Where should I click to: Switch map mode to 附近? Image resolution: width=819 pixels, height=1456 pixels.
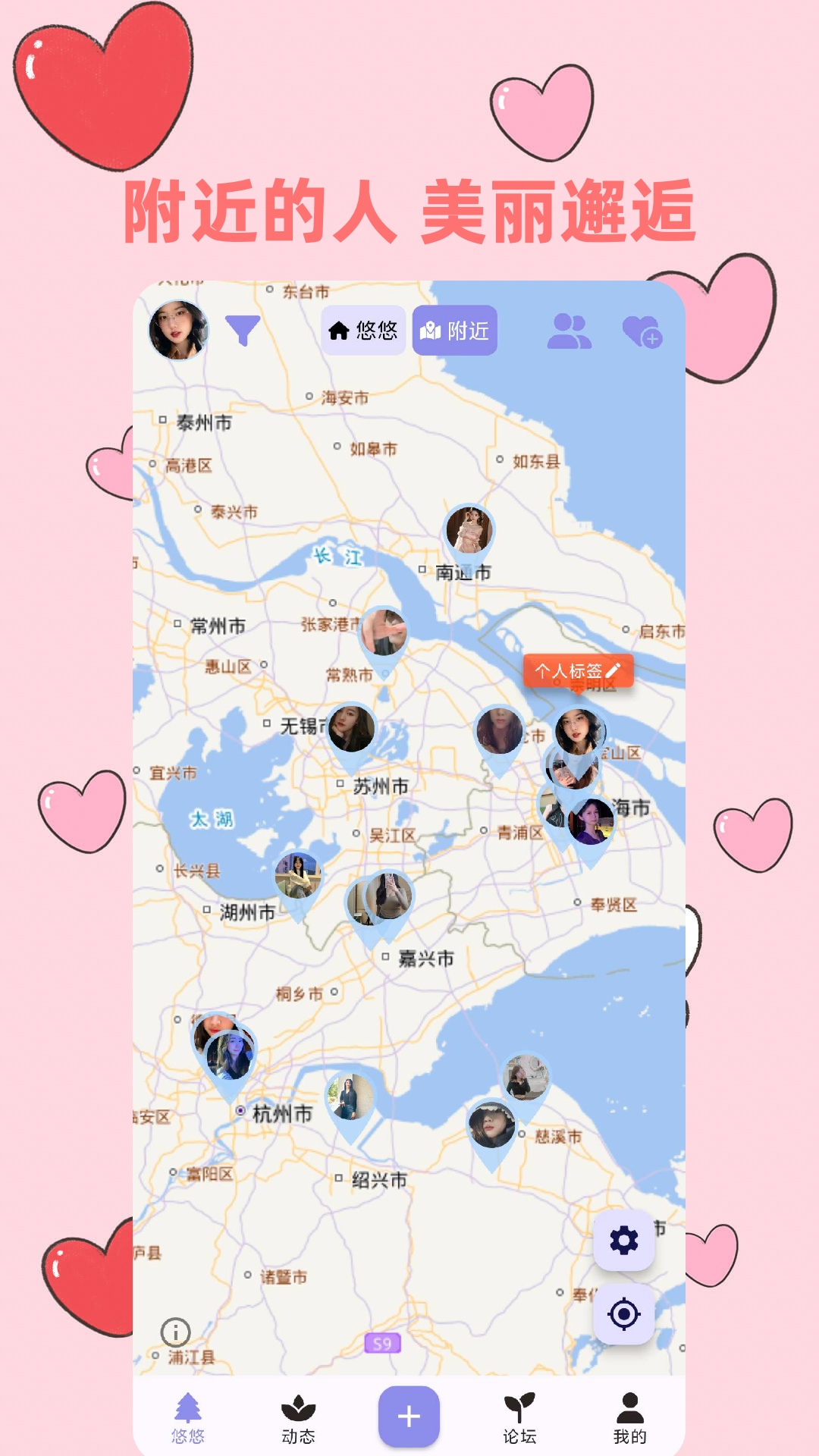pos(456,329)
